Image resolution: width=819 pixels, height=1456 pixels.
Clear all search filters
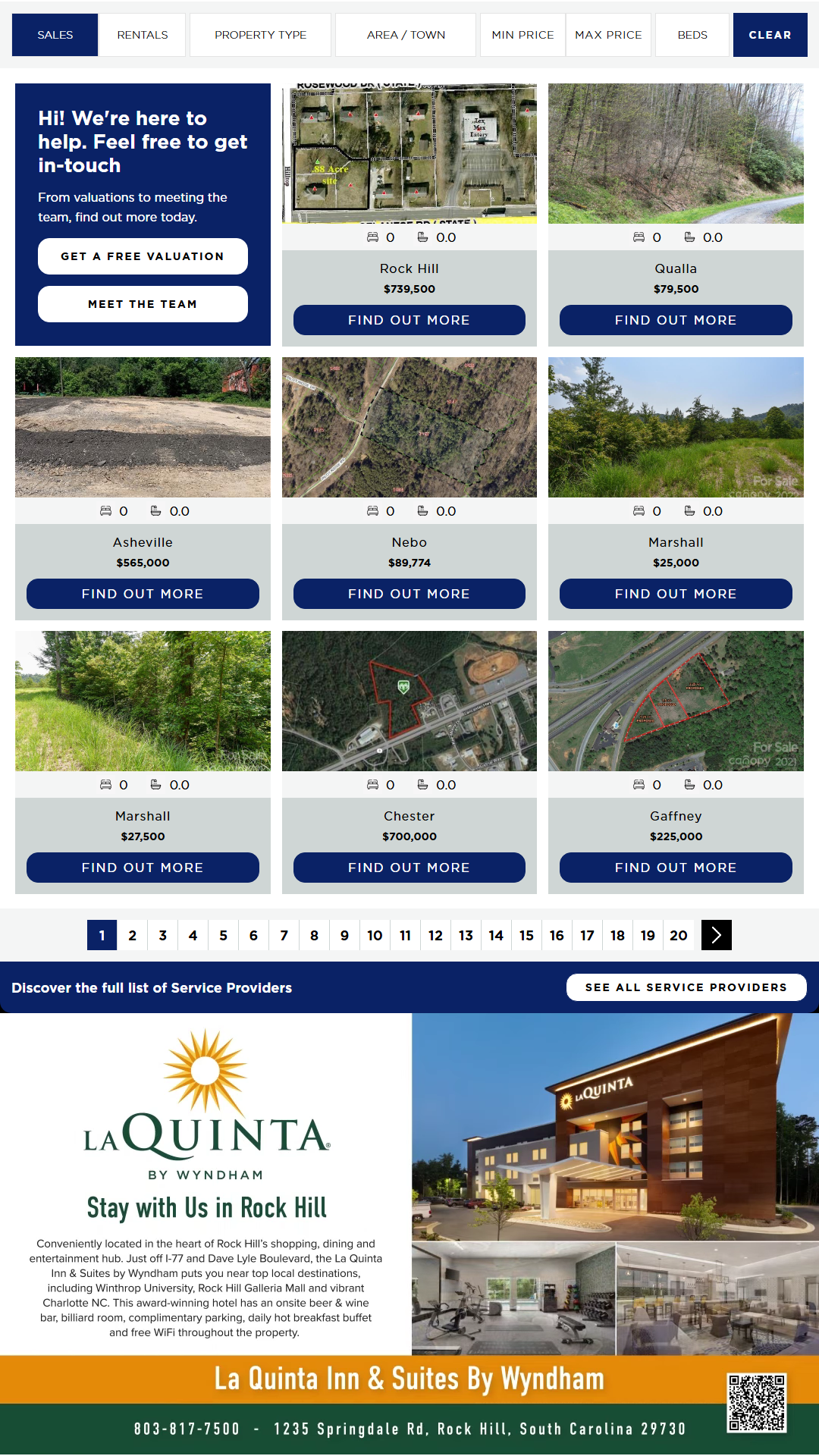tap(770, 35)
